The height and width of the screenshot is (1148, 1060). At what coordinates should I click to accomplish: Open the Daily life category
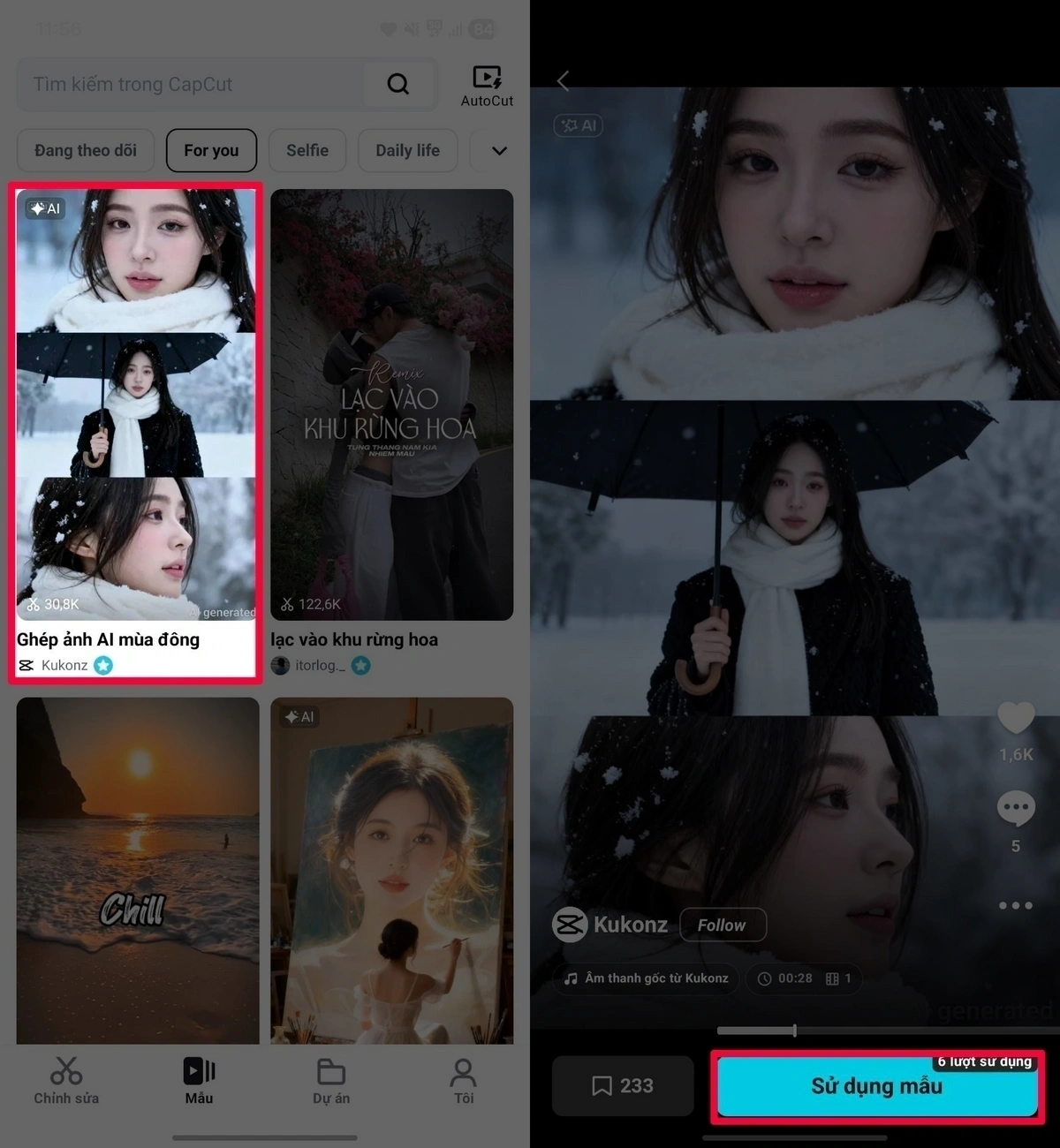tap(407, 151)
